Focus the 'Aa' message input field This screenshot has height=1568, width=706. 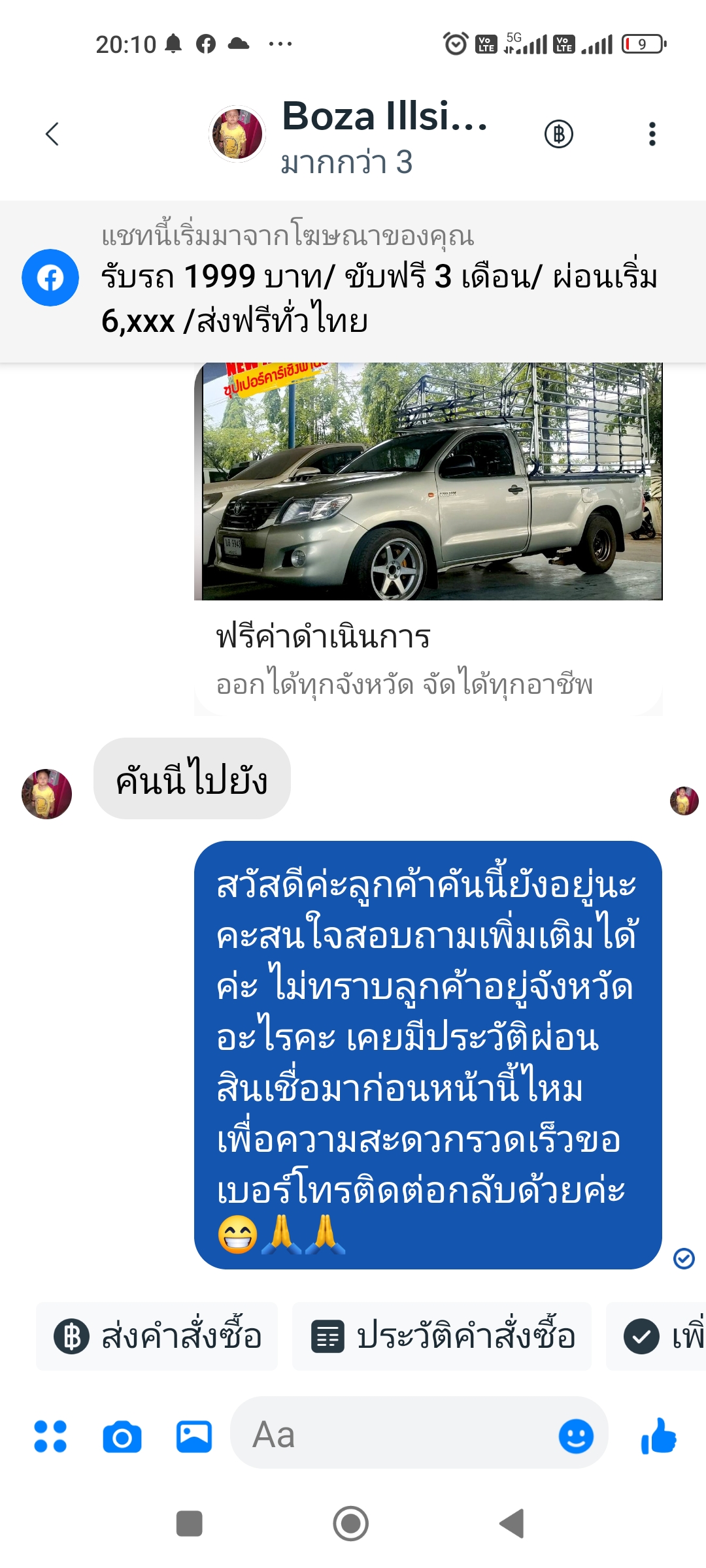click(392, 1435)
